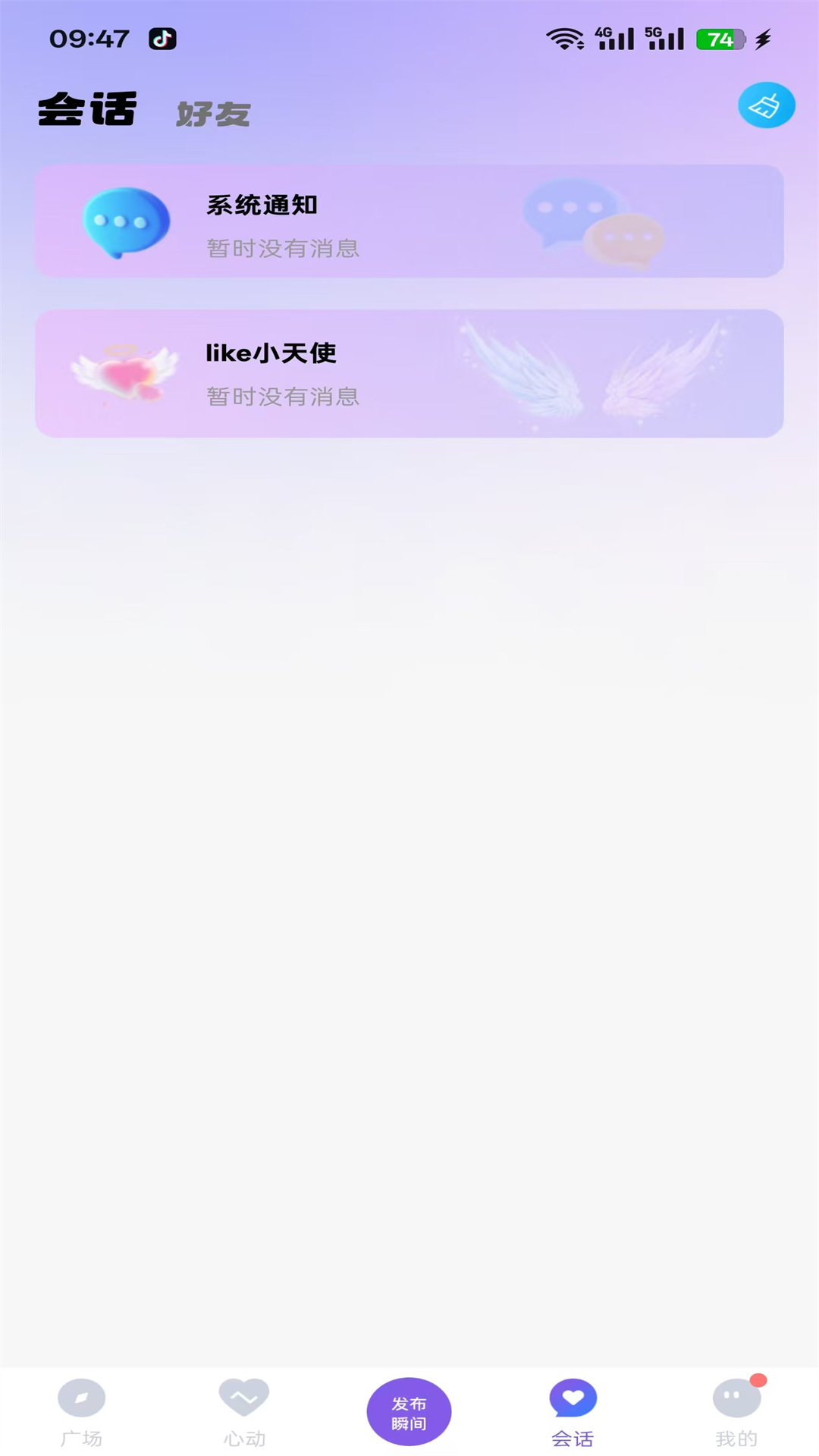
Task: Switch to the 好友 tab
Action: pos(213,114)
